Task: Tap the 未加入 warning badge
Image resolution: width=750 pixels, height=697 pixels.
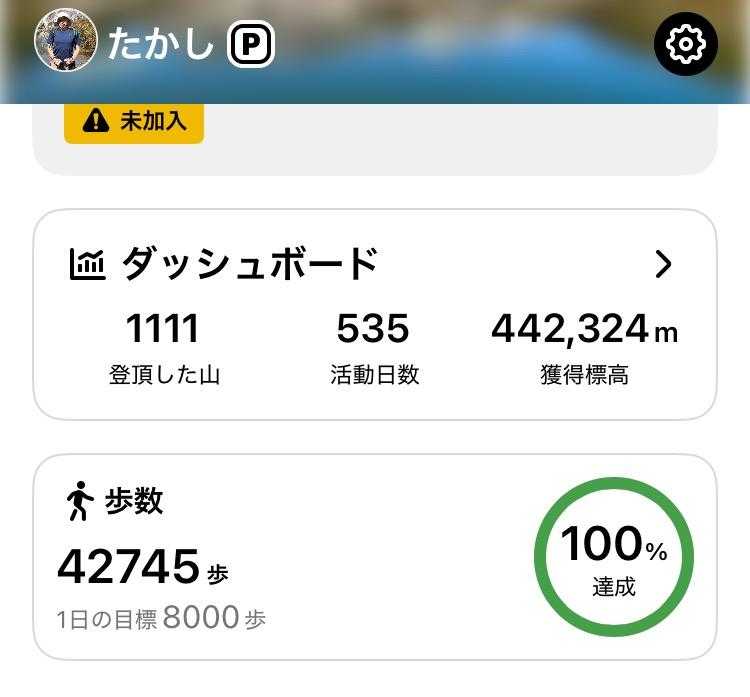Action: click(x=134, y=122)
